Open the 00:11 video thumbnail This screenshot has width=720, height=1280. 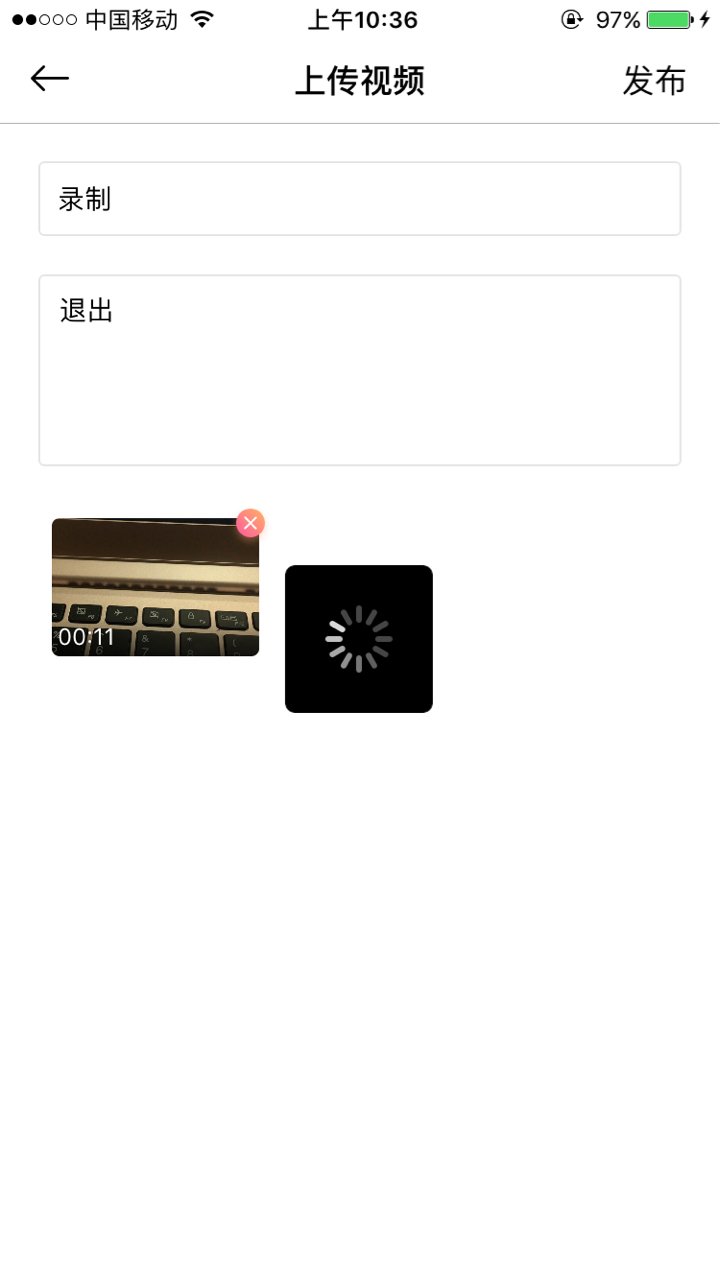[x=155, y=590]
